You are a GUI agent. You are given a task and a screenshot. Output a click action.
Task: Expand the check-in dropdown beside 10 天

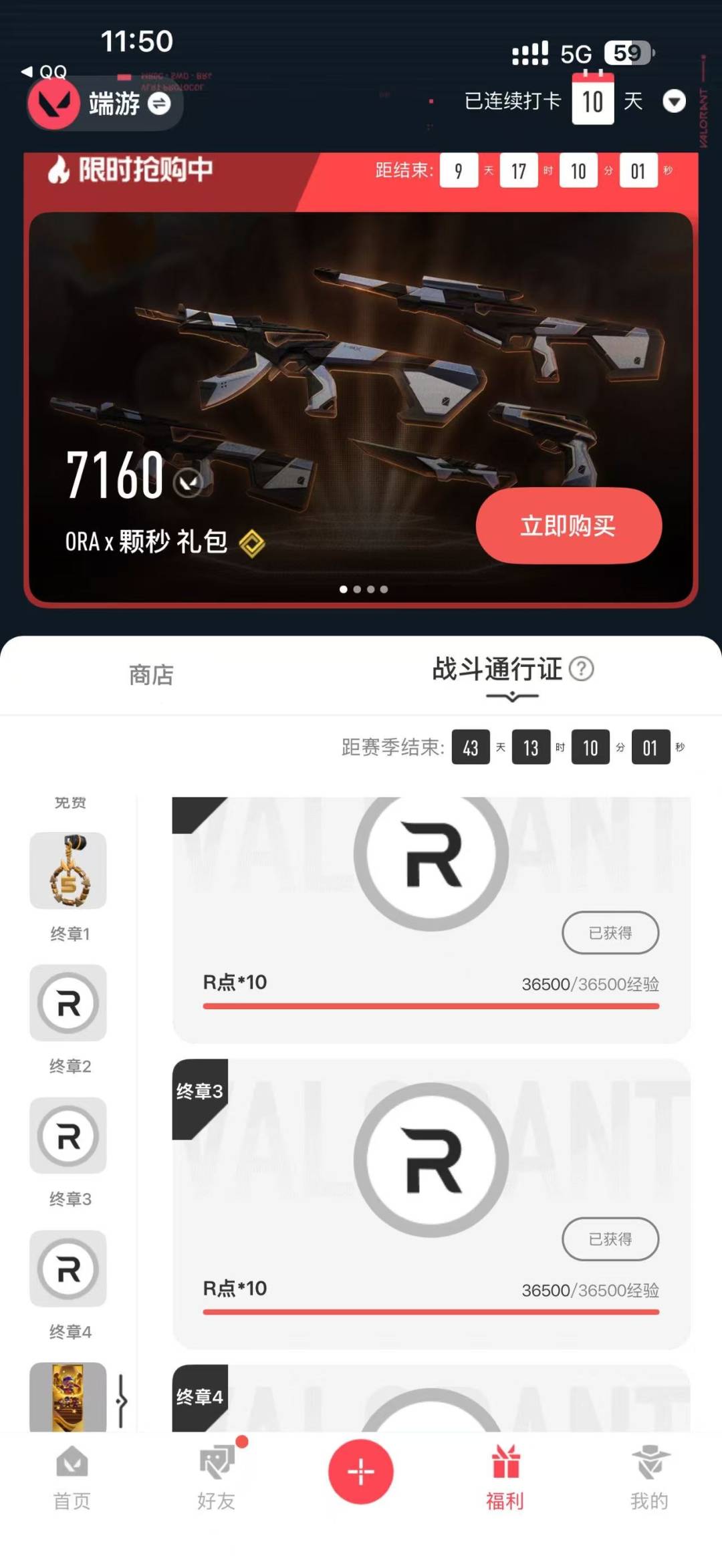674,102
